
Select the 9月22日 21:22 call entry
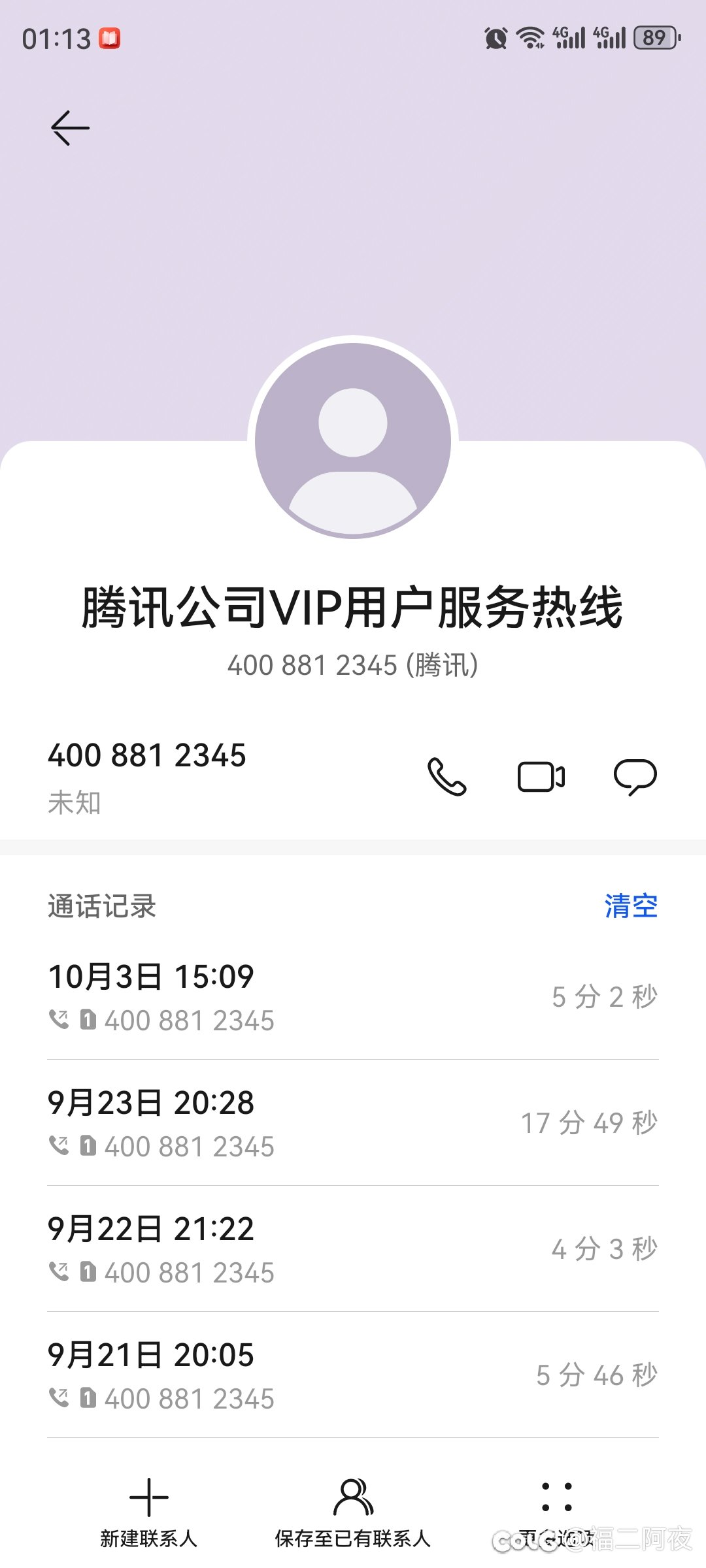click(353, 1249)
